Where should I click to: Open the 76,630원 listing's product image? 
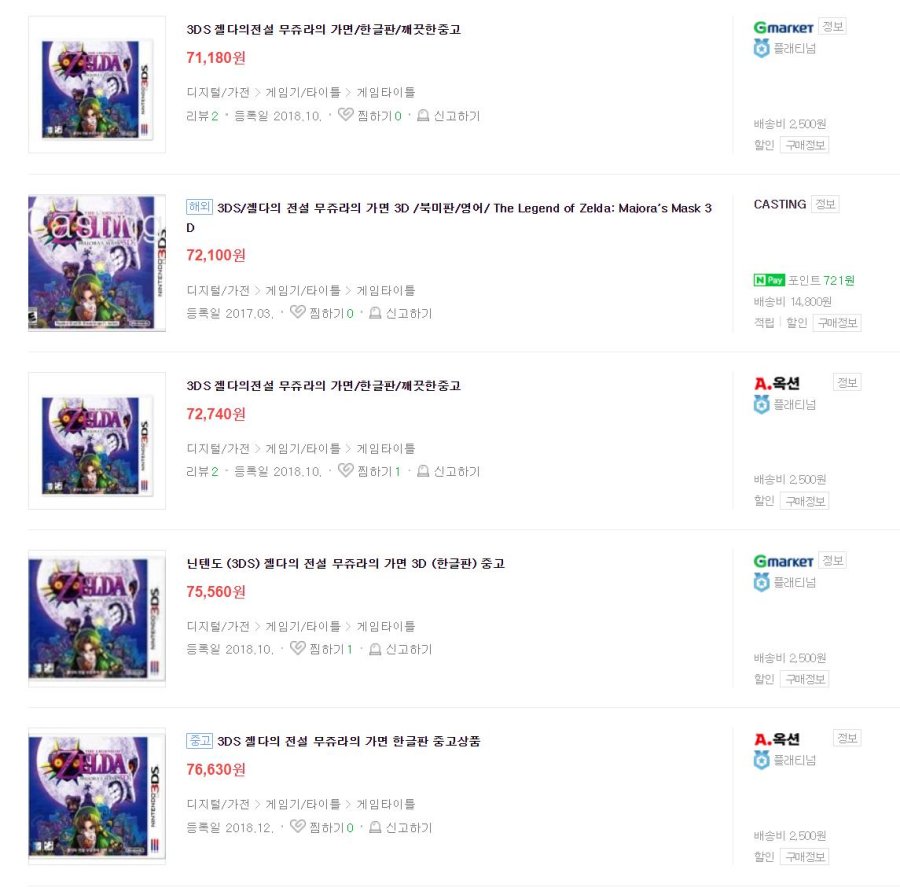pyautogui.click(x=97, y=796)
